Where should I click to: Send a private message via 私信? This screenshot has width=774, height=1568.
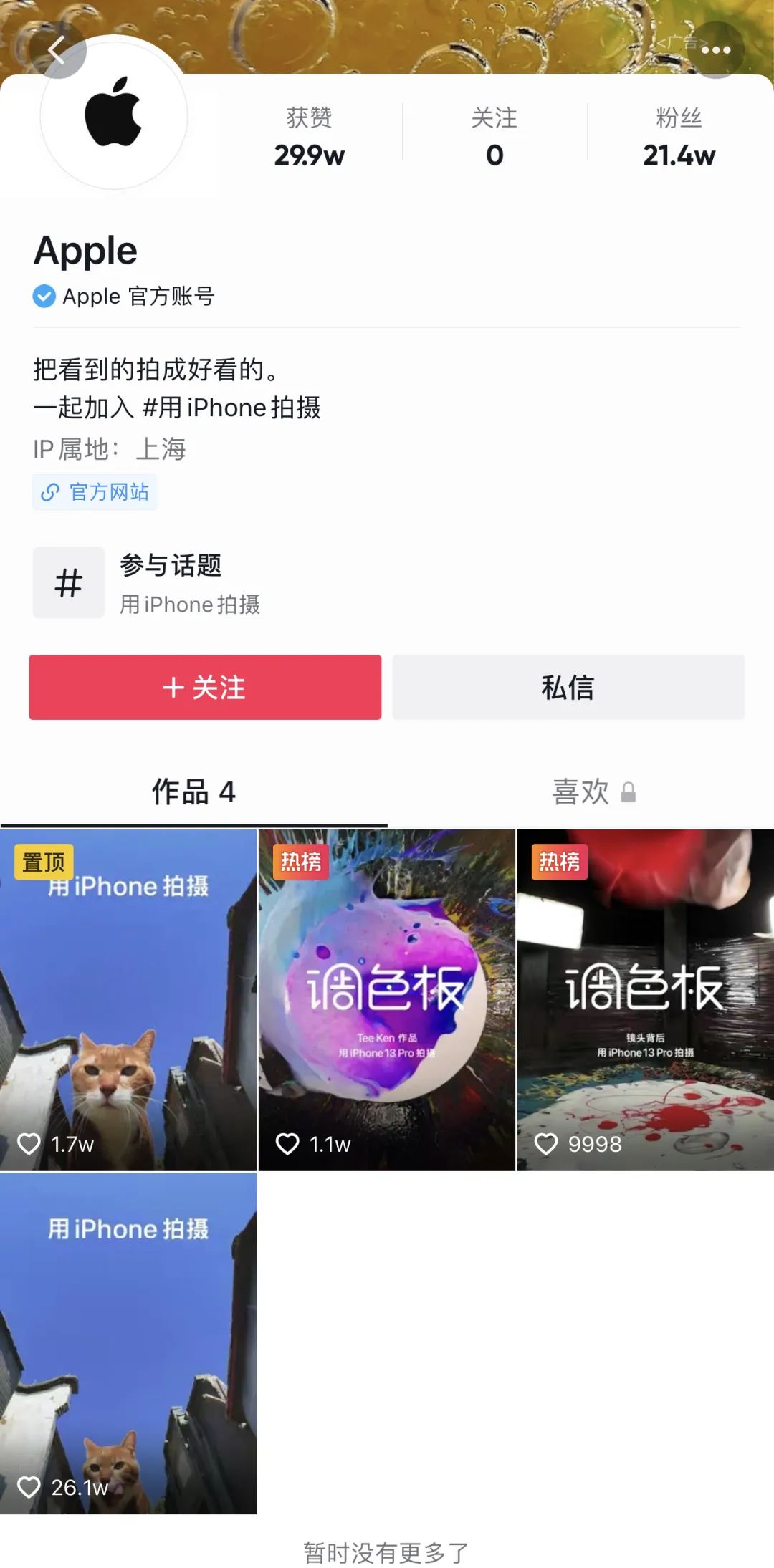click(x=568, y=687)
